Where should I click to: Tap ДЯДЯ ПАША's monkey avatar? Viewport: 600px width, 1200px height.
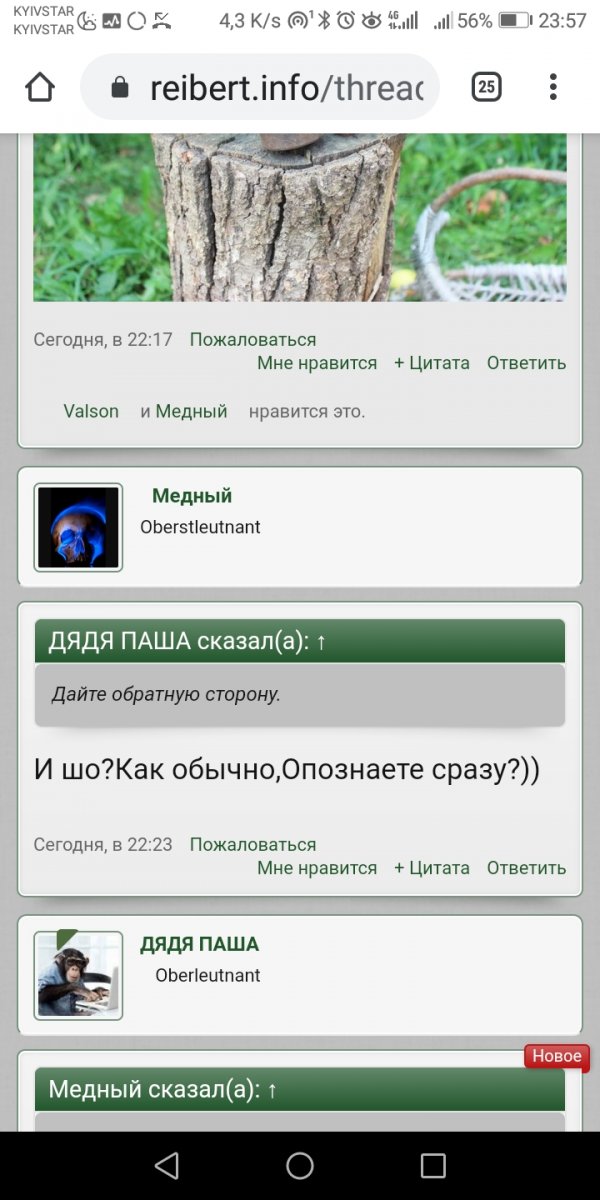[x=78, y=975]
